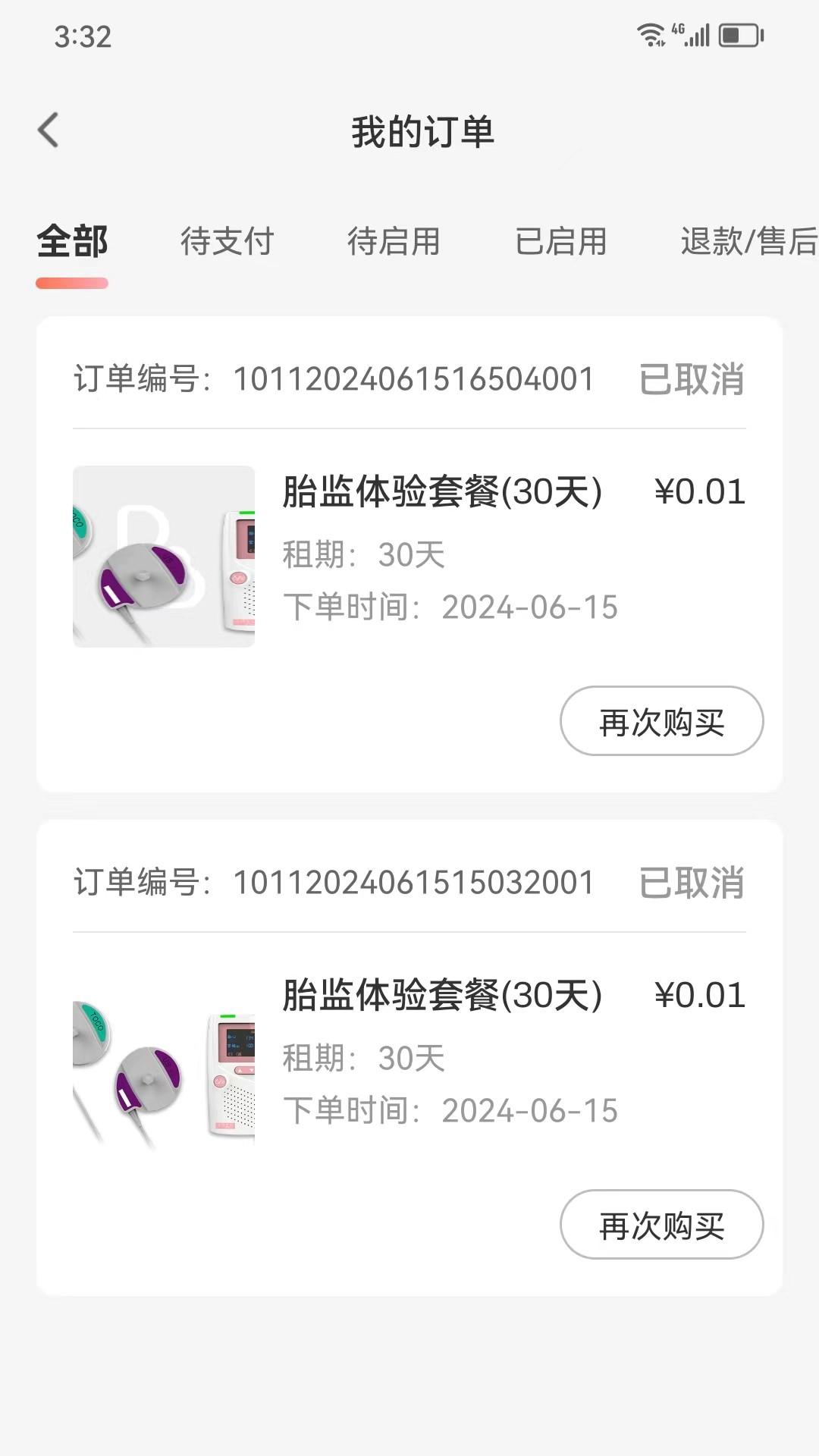
Task: Tap the 4G signal indicator
Action: (x=679, y=29)
